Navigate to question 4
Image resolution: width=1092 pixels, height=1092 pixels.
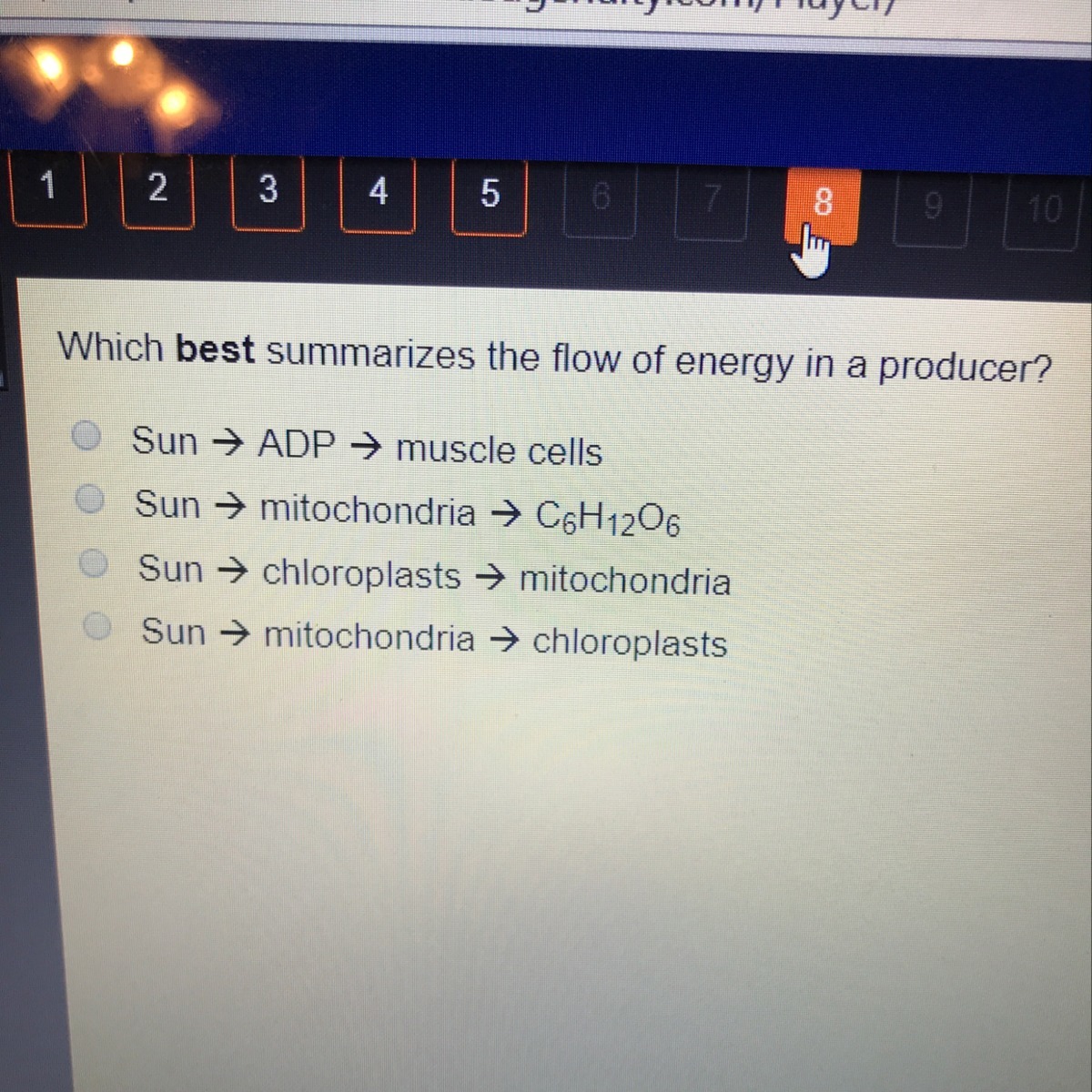tap(378, 193)
